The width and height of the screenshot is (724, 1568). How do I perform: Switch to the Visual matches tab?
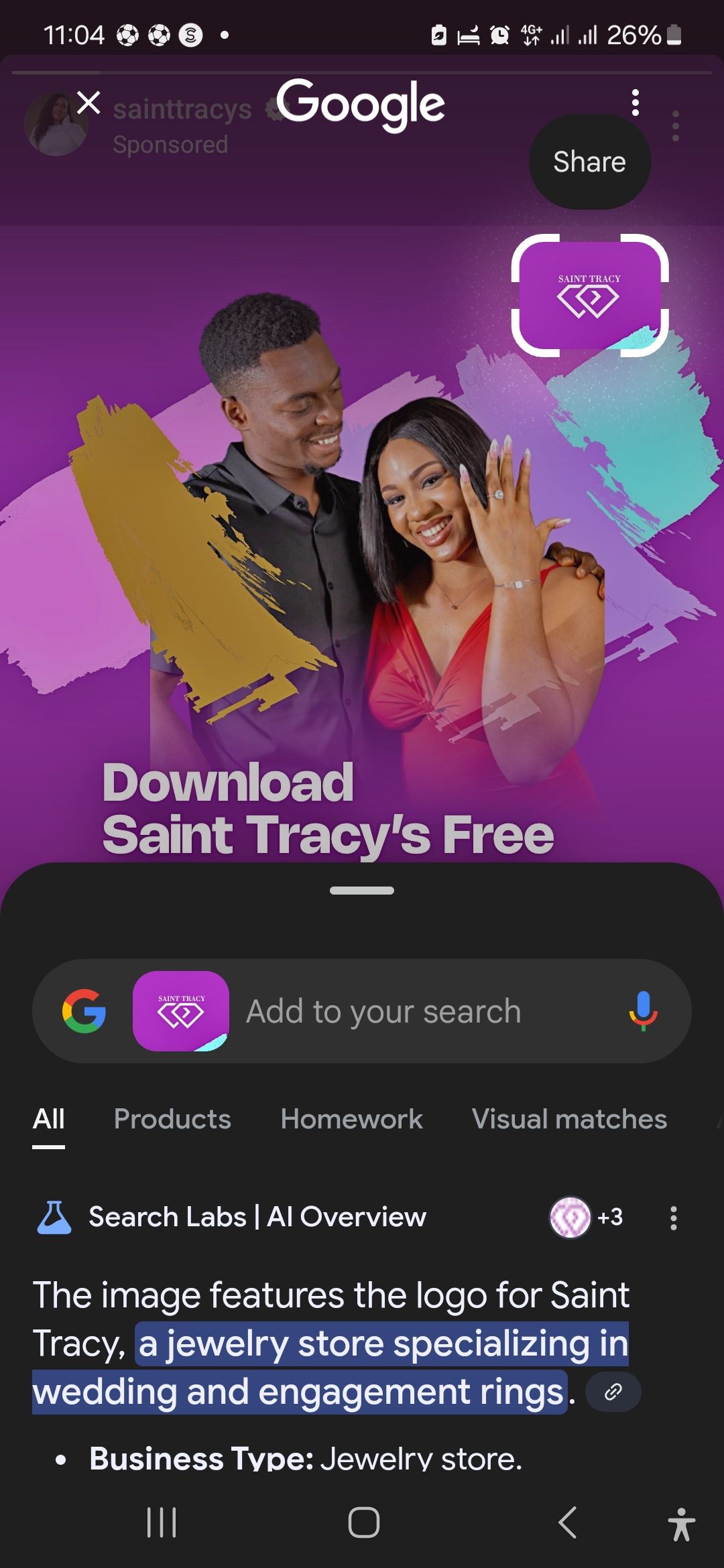click(x=569, y=1119)
